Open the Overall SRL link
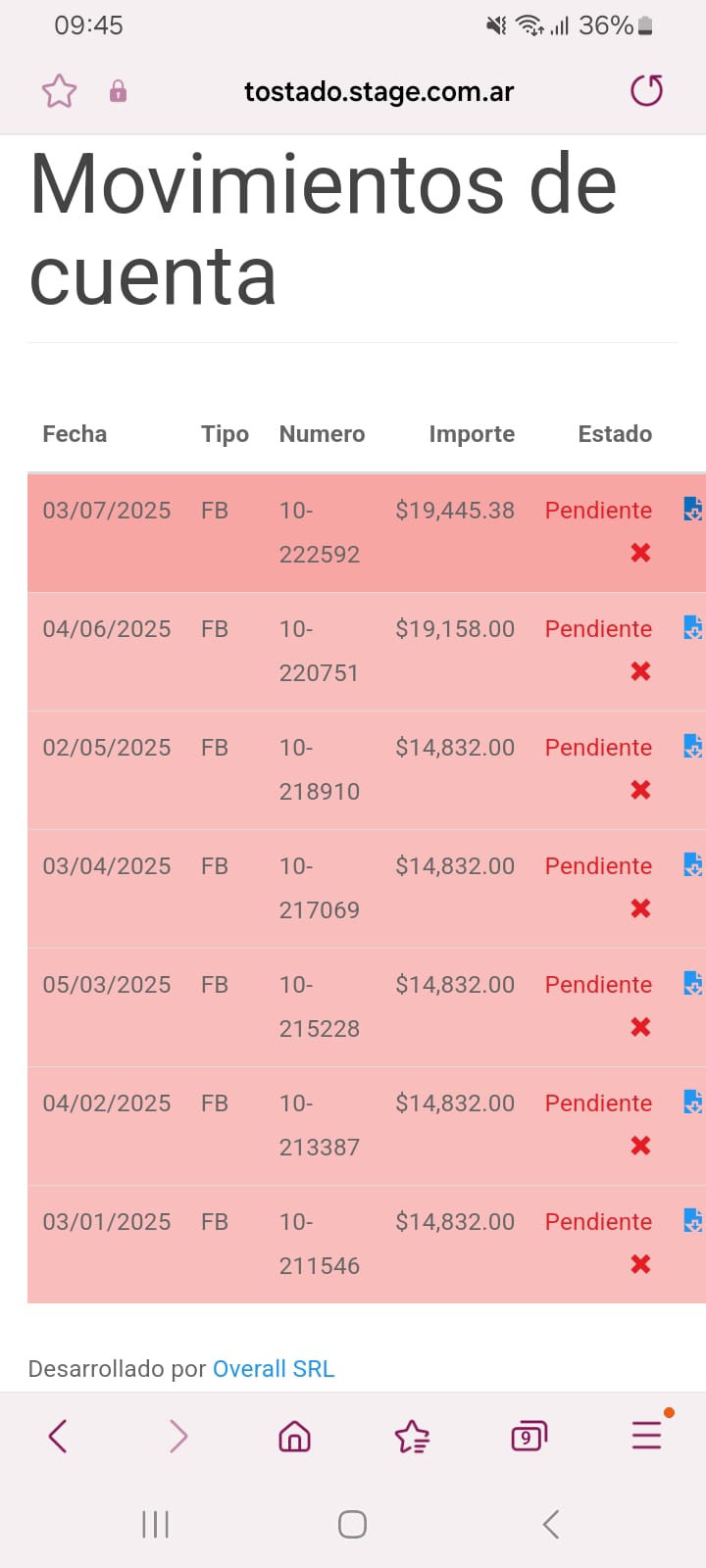This screenshot has width=706, height=1568. (x=274, y=1368)
